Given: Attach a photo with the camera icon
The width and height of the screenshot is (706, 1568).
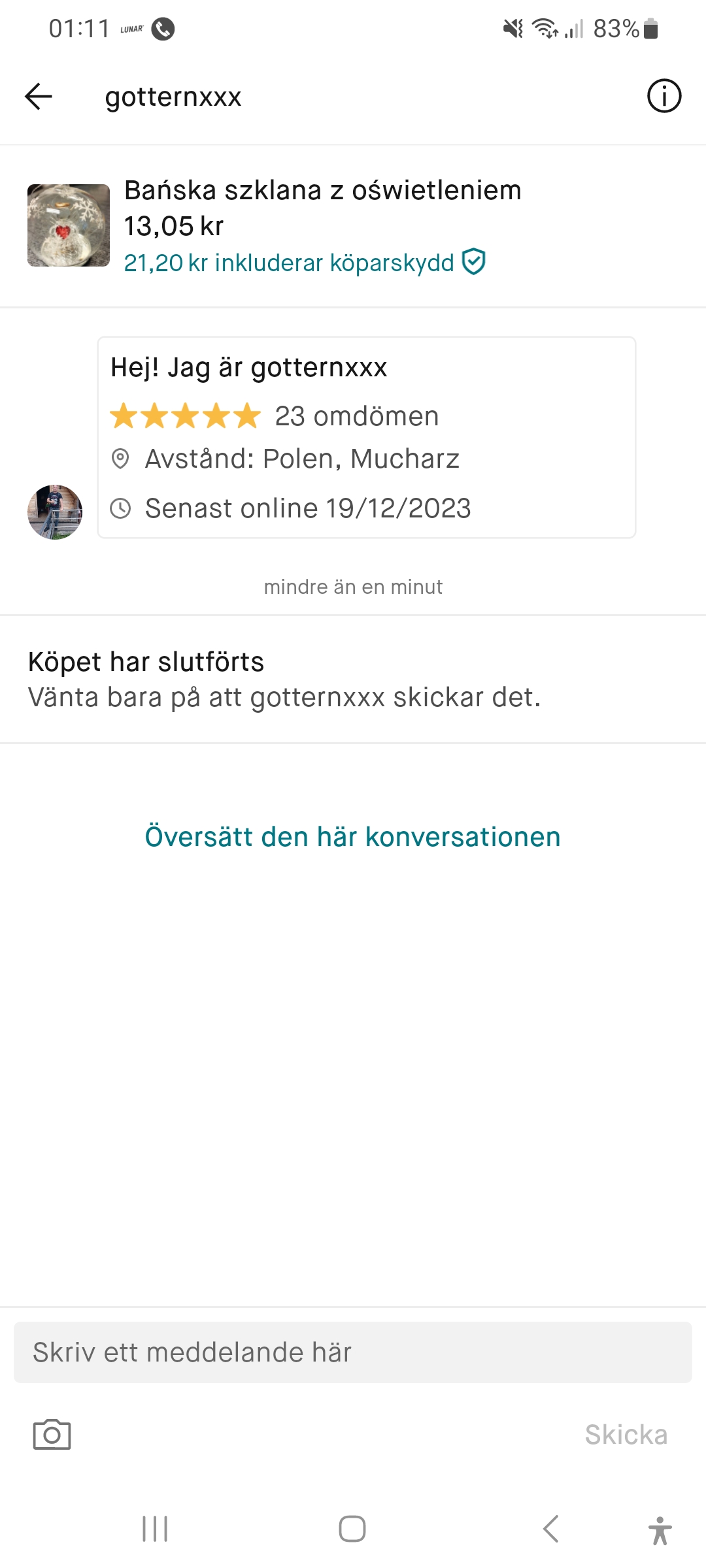Looking at the screenshot, I should pyautogui.click(x=52, y=1435).
